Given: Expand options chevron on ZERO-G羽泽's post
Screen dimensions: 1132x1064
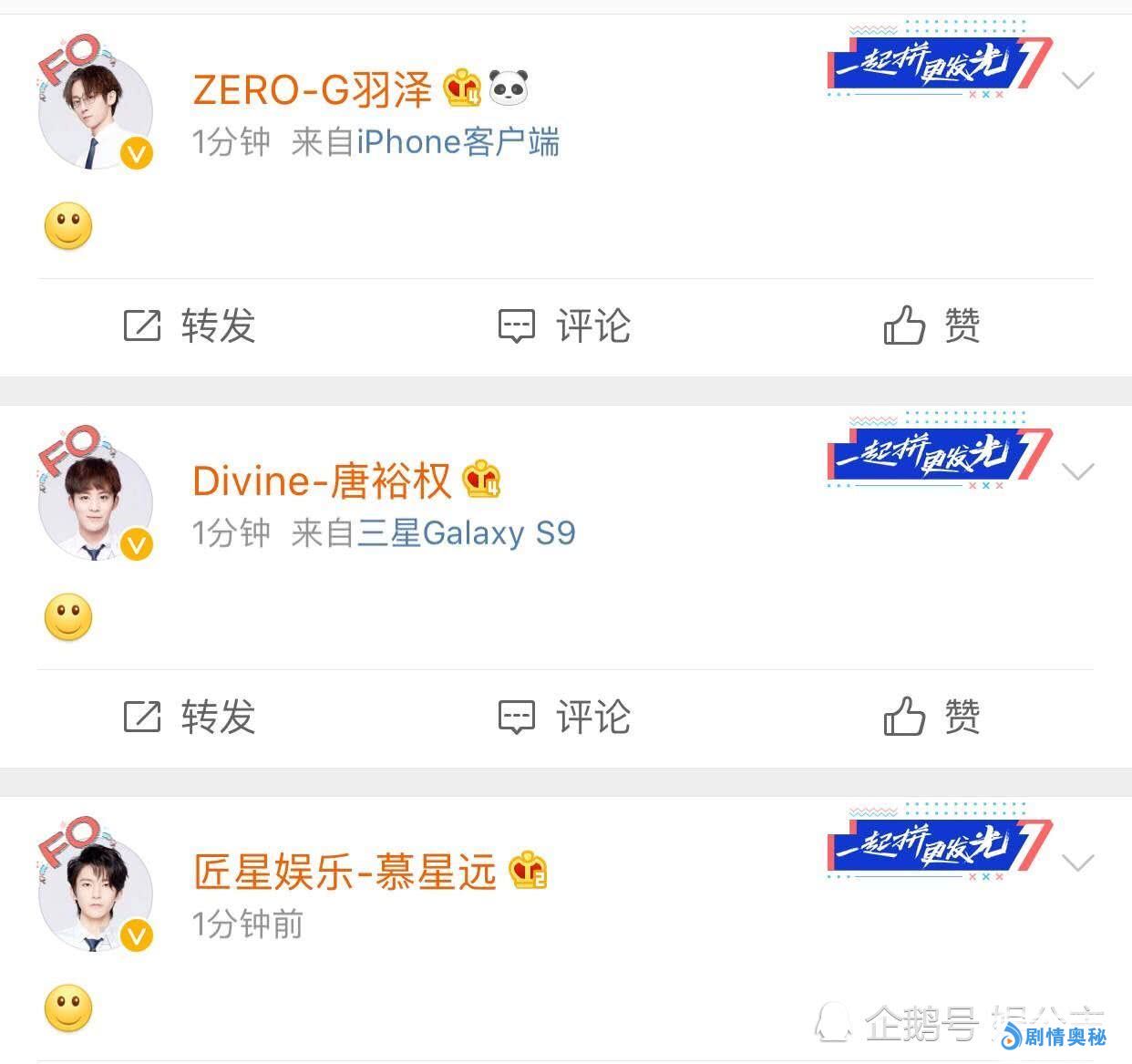Looking at the screenshot, I should [x=1078, y=81].
